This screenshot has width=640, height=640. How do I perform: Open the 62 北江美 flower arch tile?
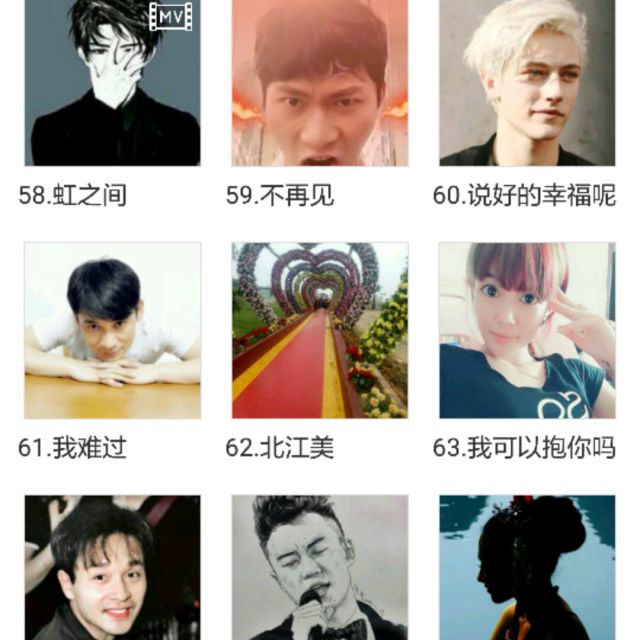coord(320,330)
